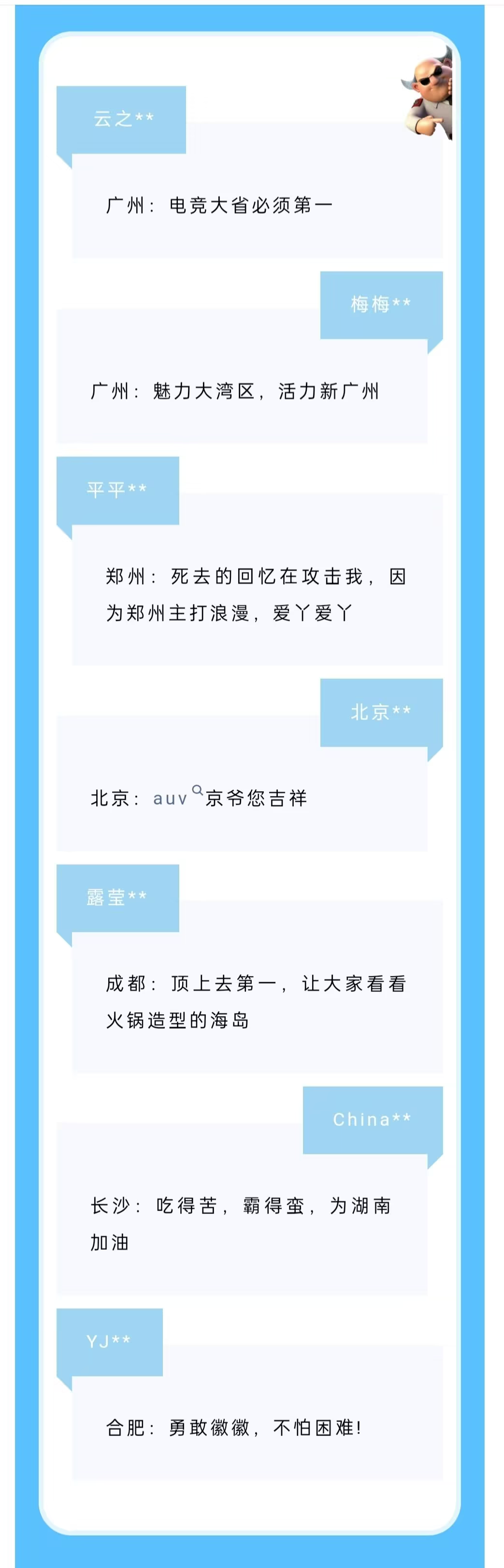Open the highlighted auv search keyword
This screenshot has height=1568, width=504.
171,798
